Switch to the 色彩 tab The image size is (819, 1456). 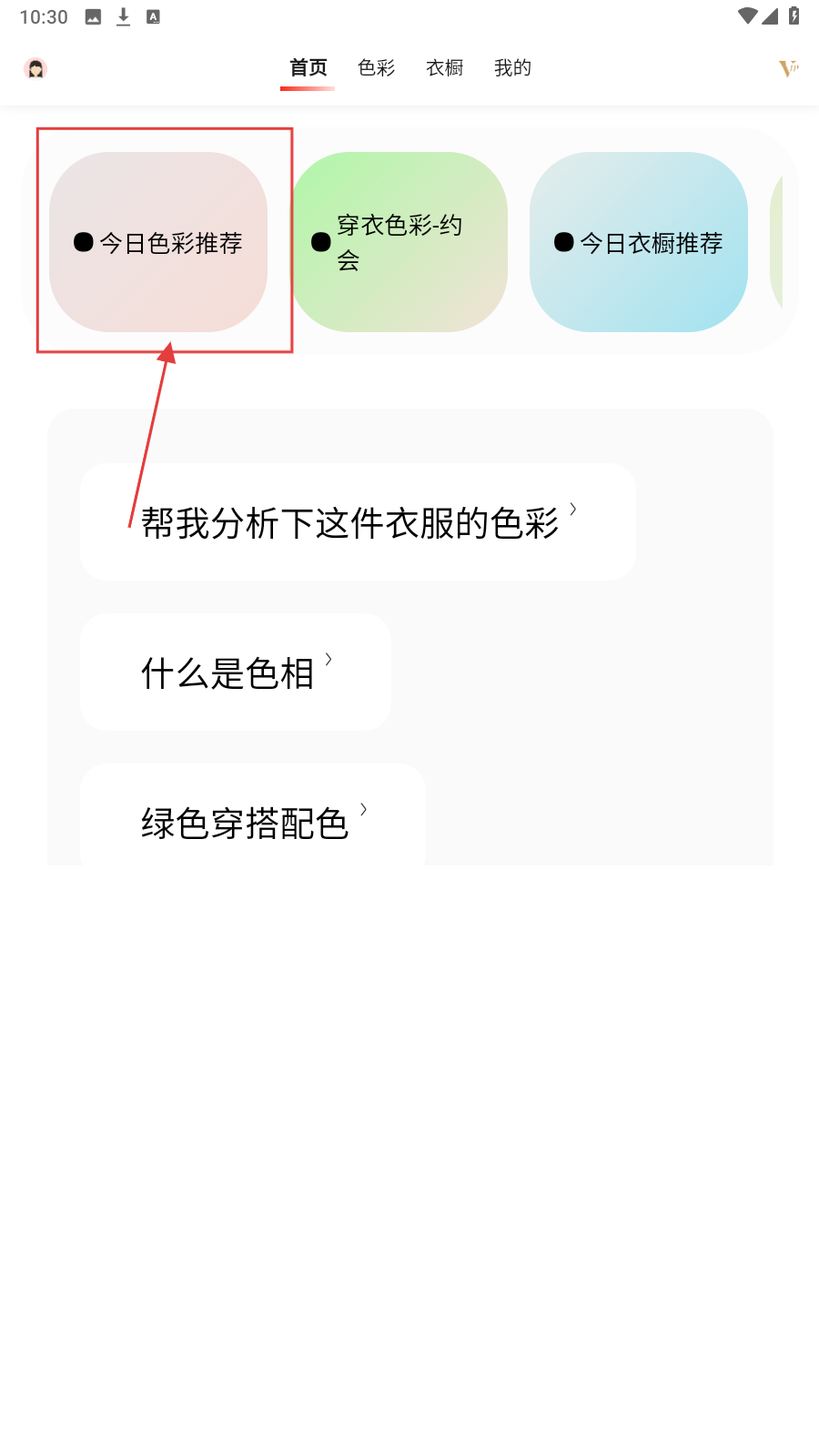377,68
